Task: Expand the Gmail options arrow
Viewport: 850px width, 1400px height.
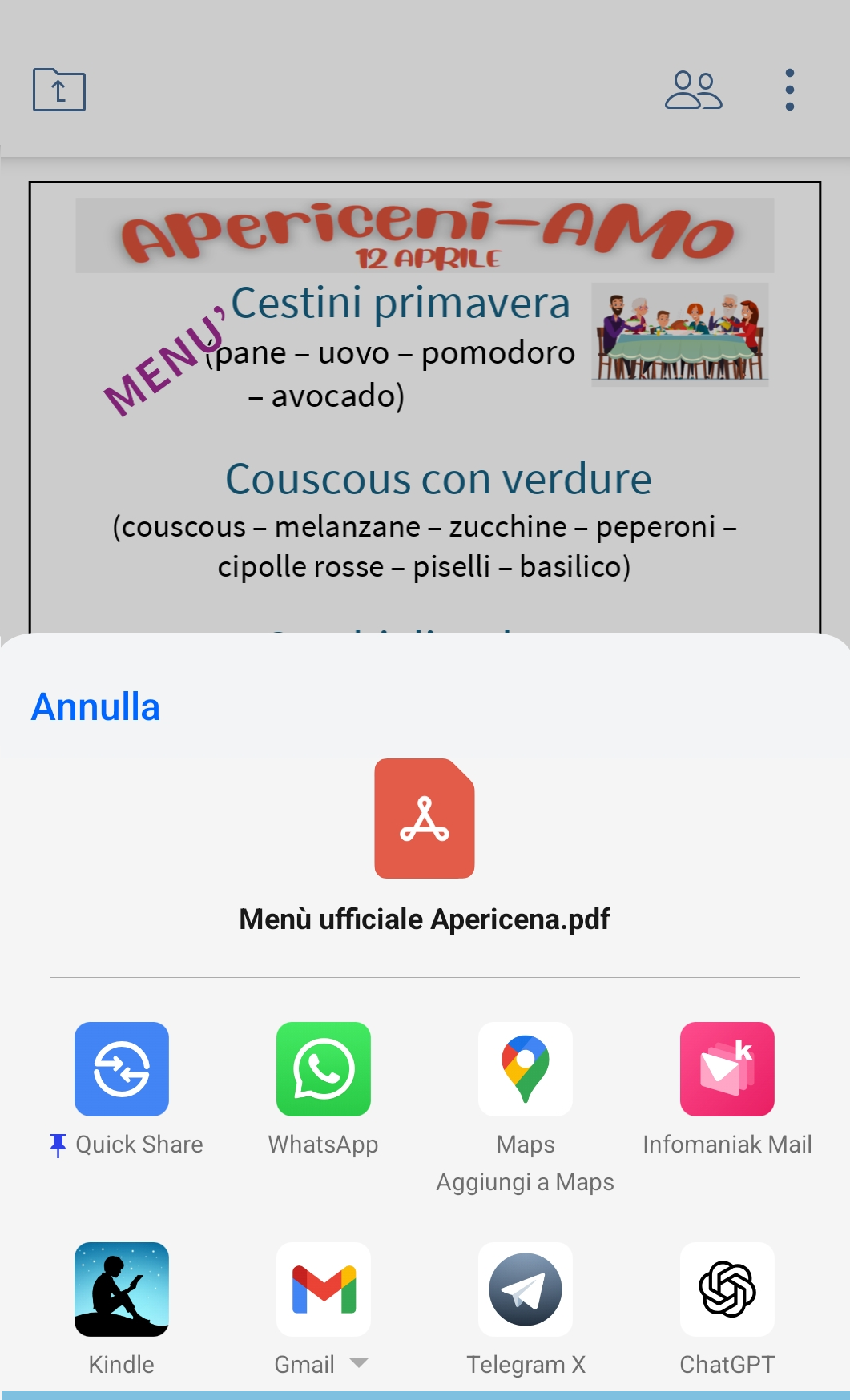Action: 359,1363
